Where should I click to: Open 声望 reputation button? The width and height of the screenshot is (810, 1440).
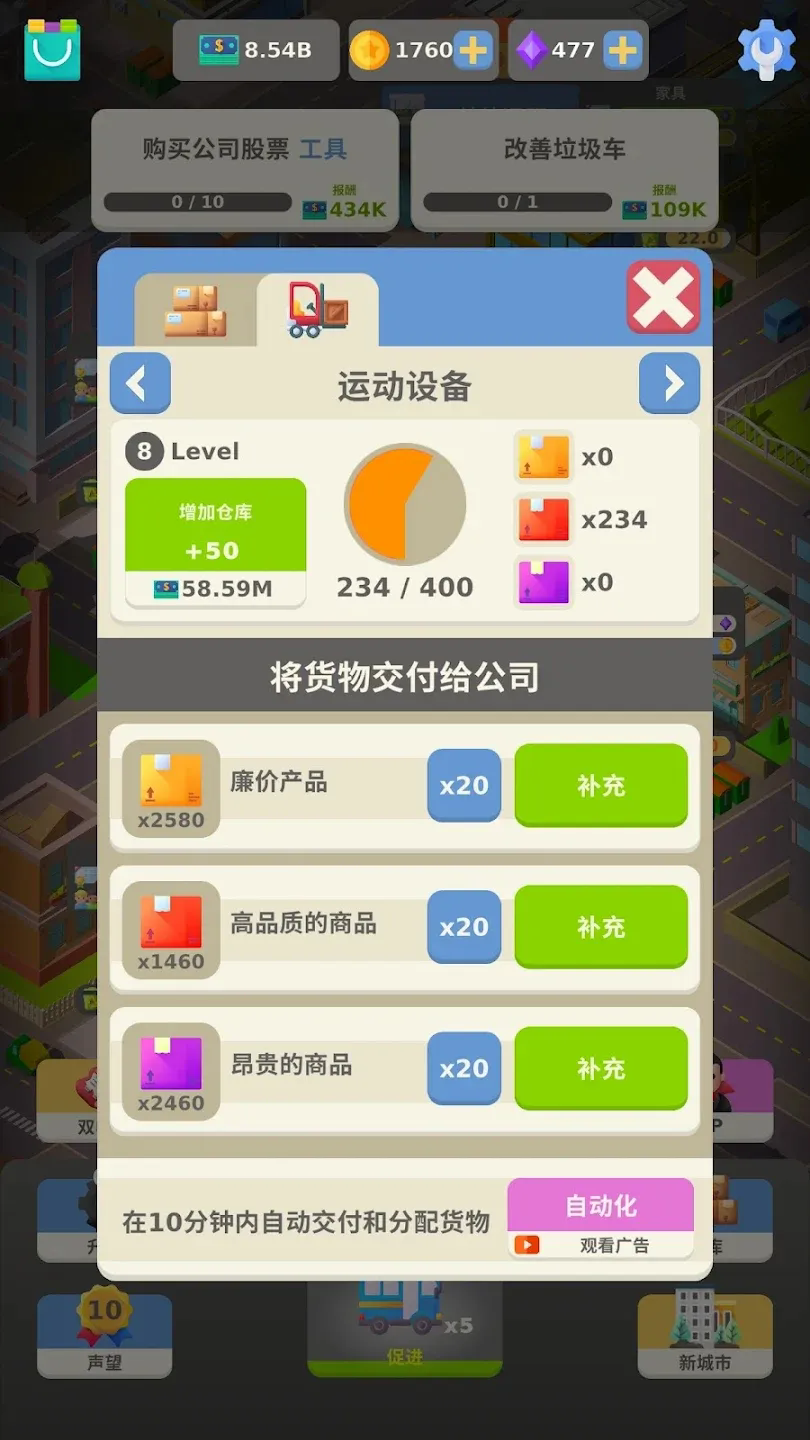coord(104,1335)
